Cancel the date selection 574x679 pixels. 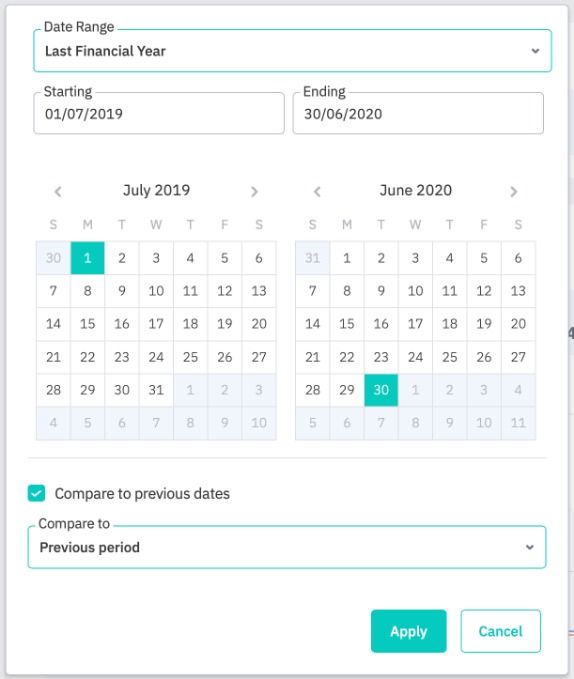coord(501,631)
